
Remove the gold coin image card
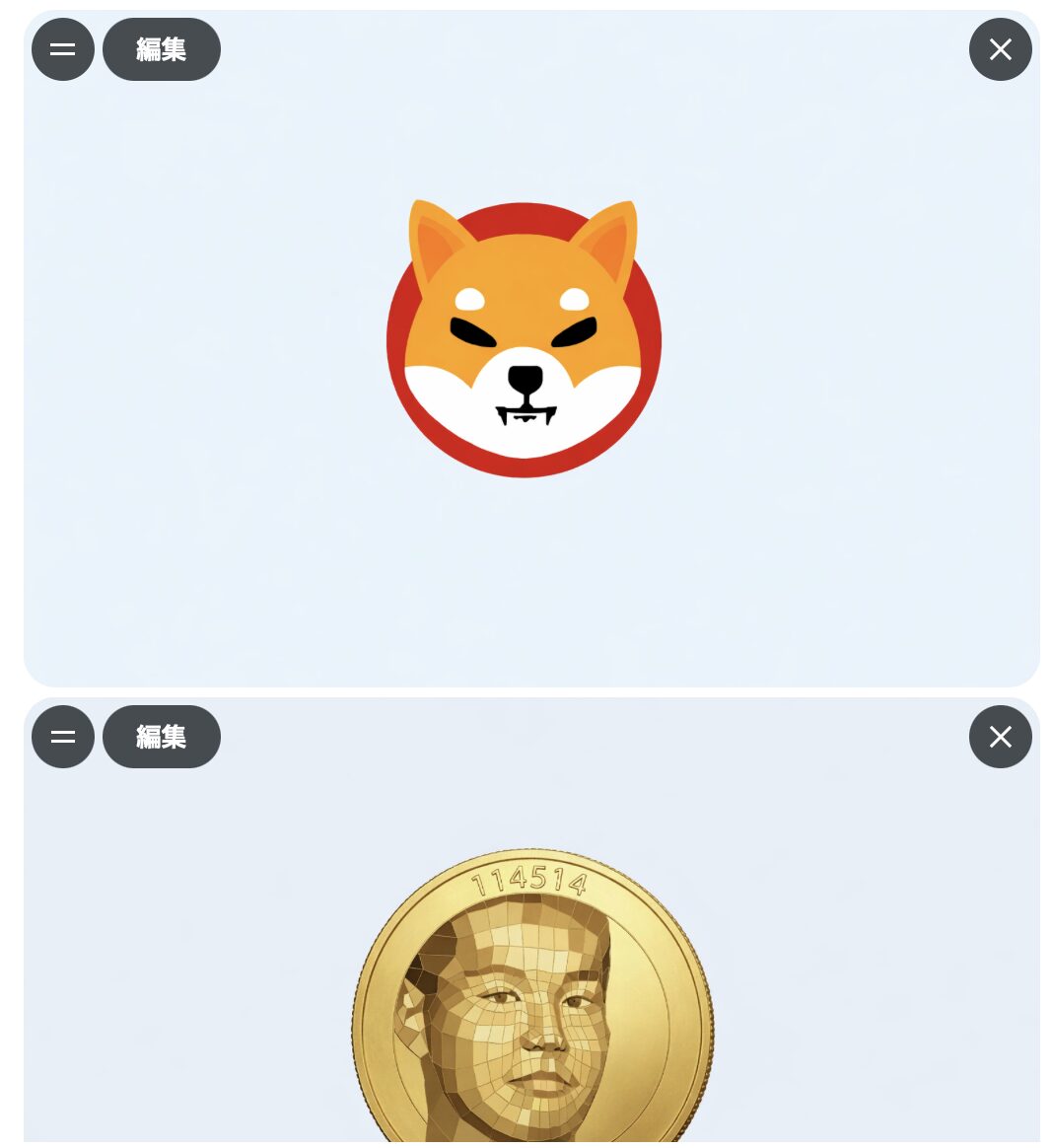1000,737
